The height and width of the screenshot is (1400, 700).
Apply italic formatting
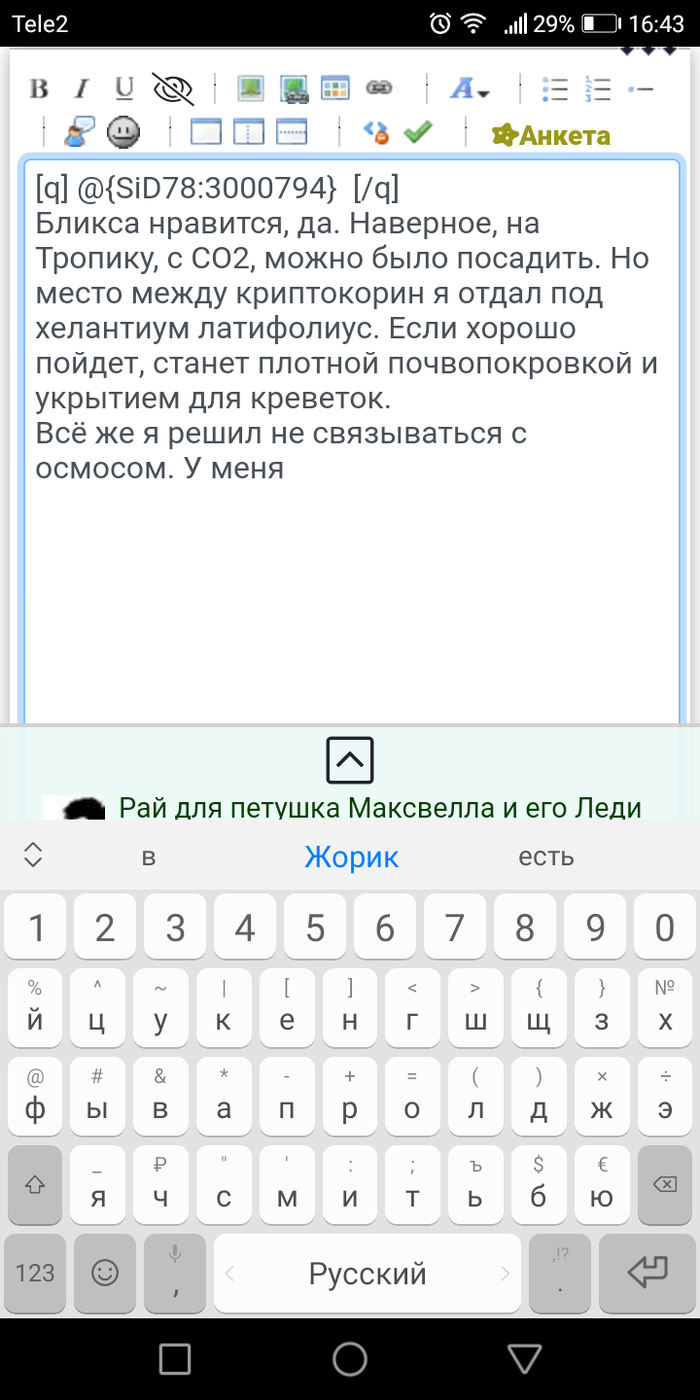82,89
